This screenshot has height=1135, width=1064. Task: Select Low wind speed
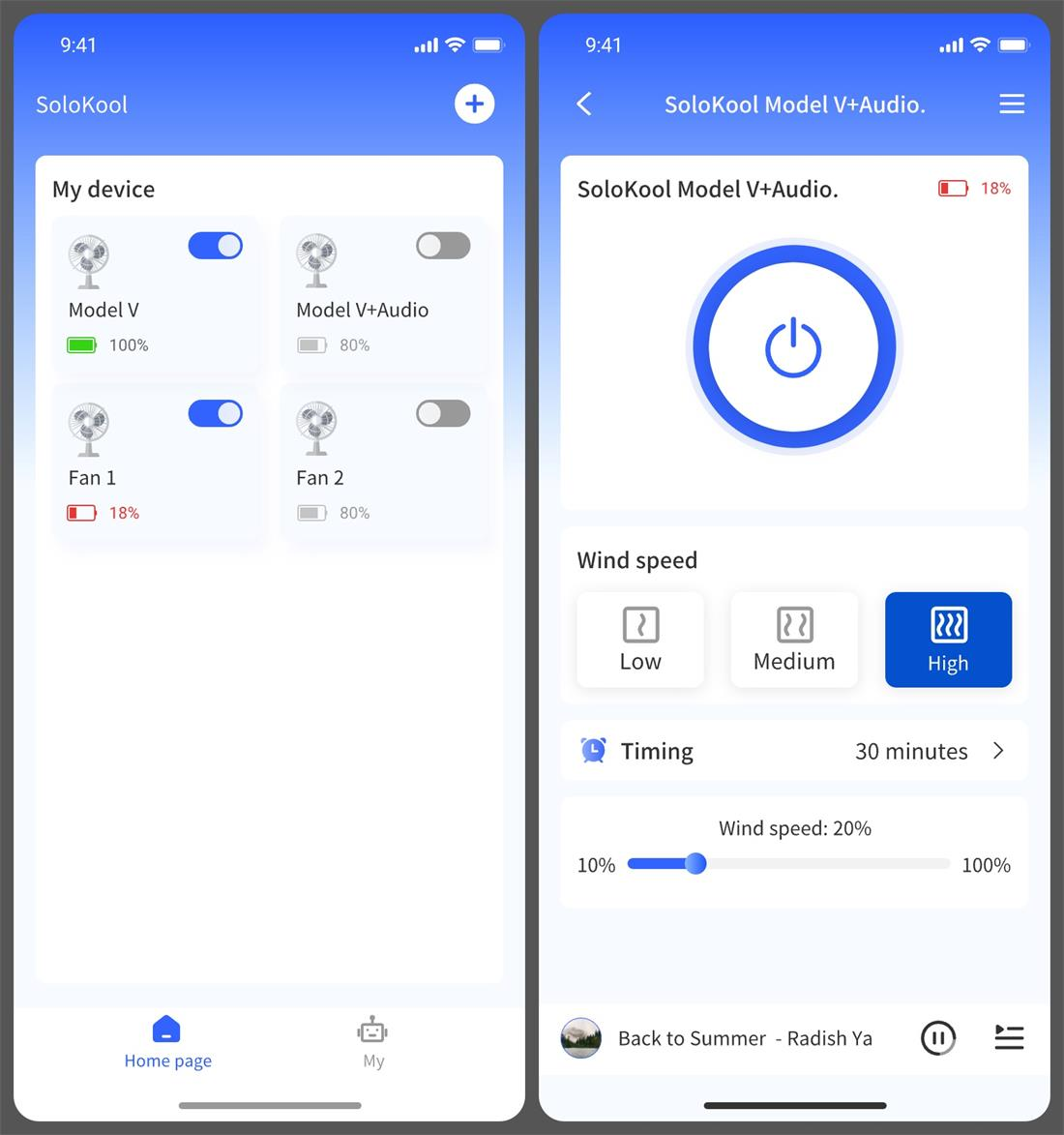640,640
